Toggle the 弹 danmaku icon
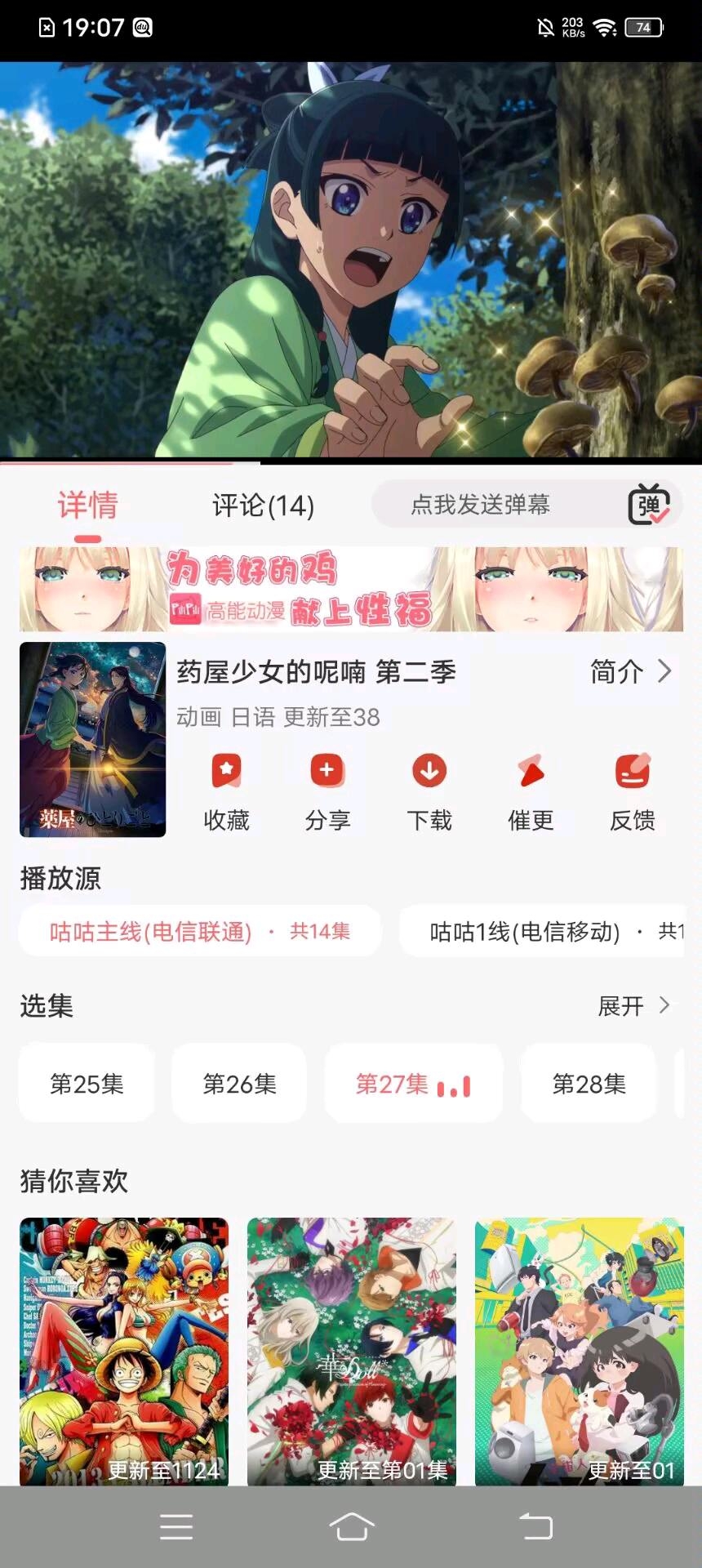This screenshot has height=1568, width=702. [649, 505]
